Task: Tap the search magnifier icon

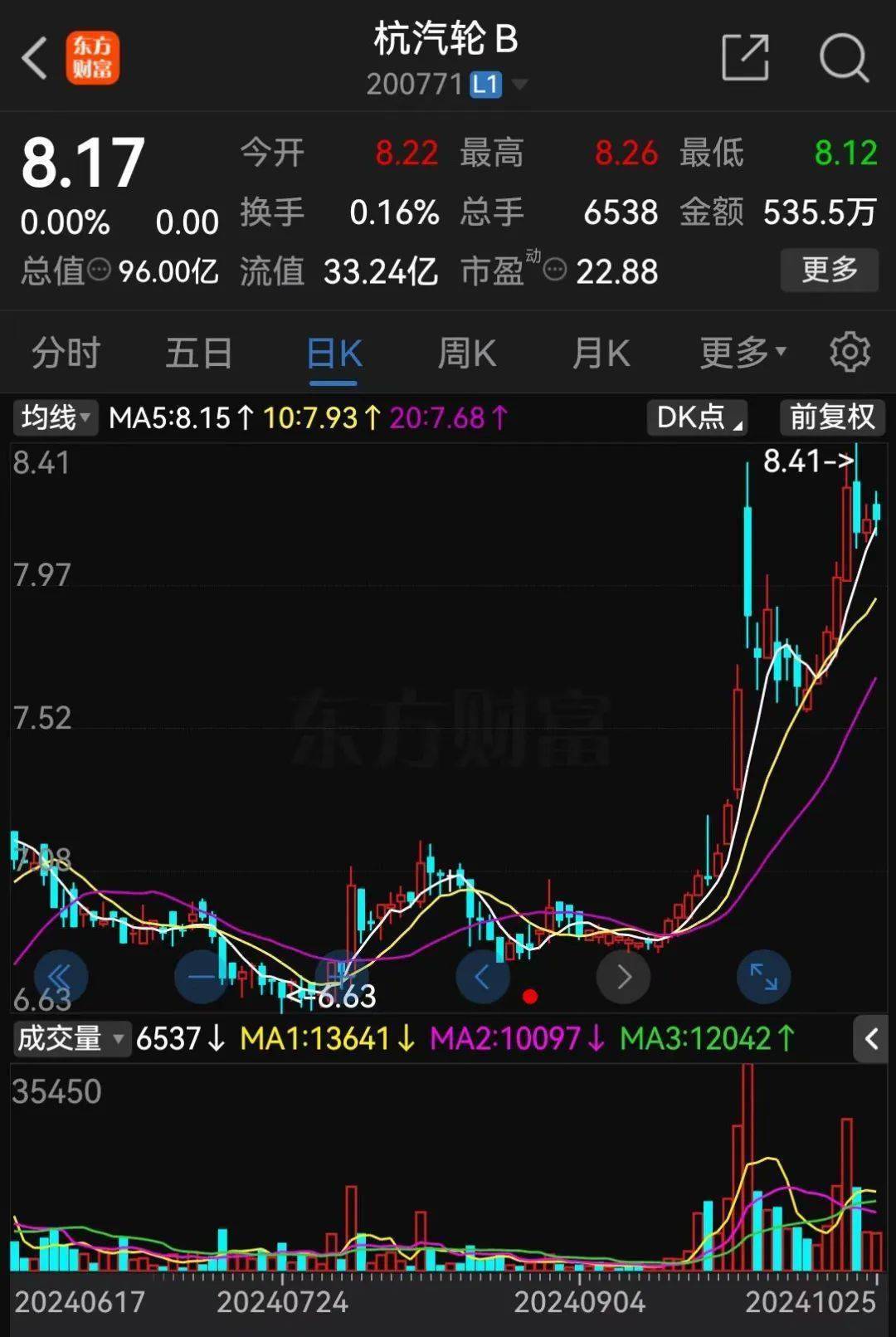Action: point(844,58)
